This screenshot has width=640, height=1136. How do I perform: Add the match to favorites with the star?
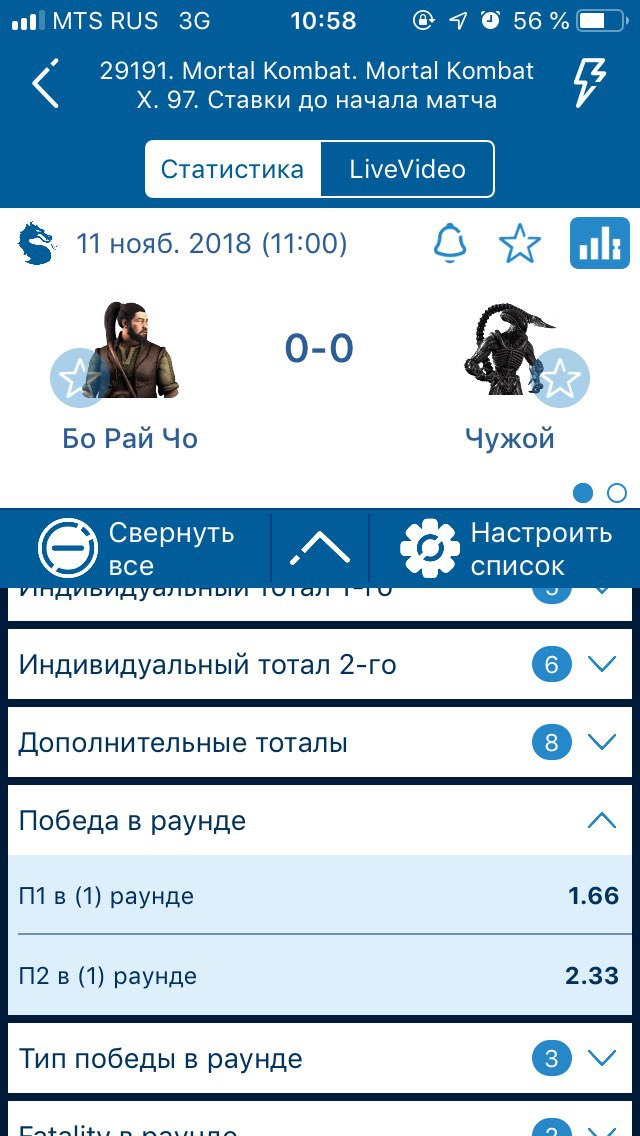point(520,244)
